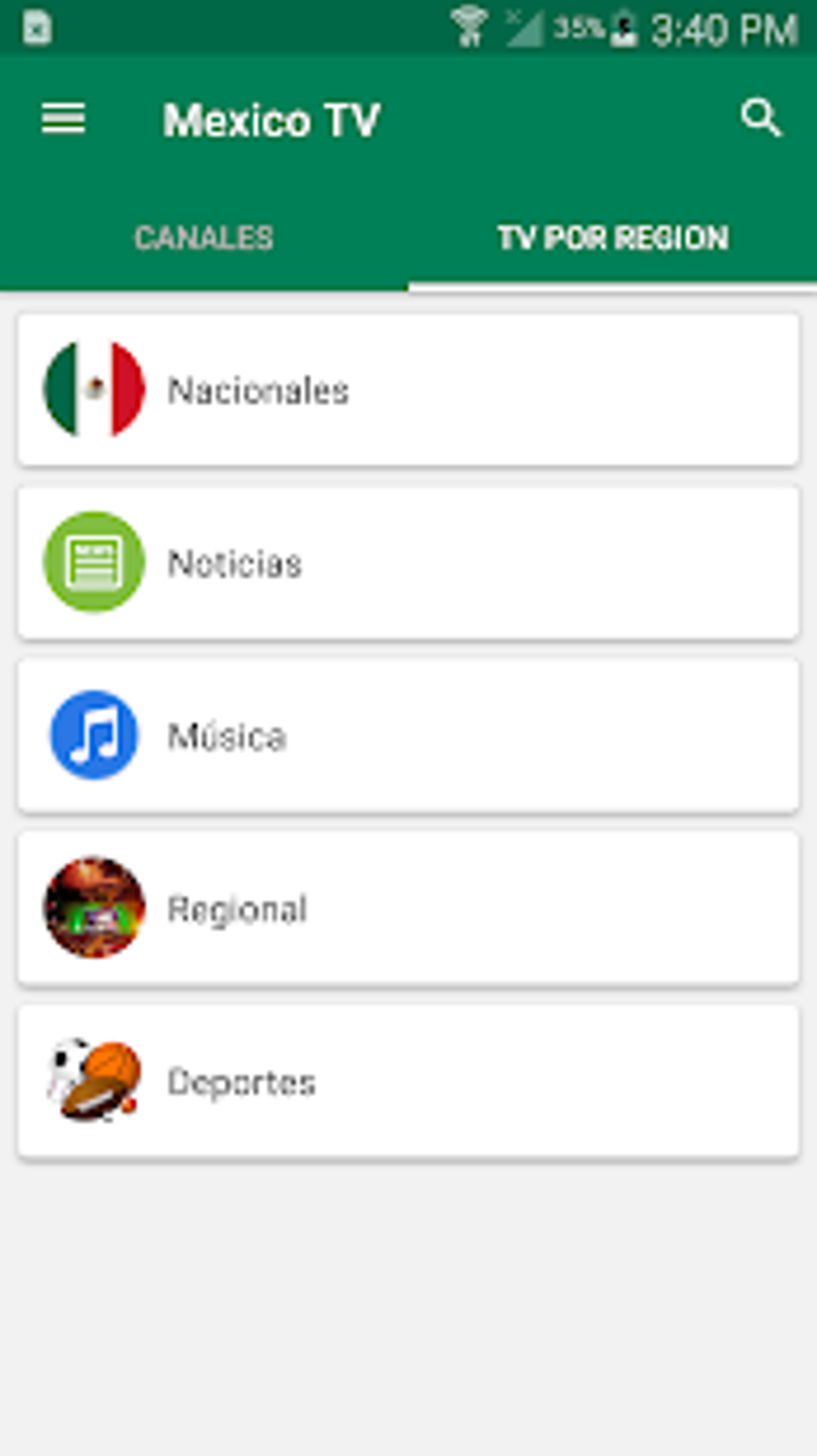Viewport: 817px width, 1456px height.
Task: Tap the Mexico TV app title
Action: tap(272, 119)
